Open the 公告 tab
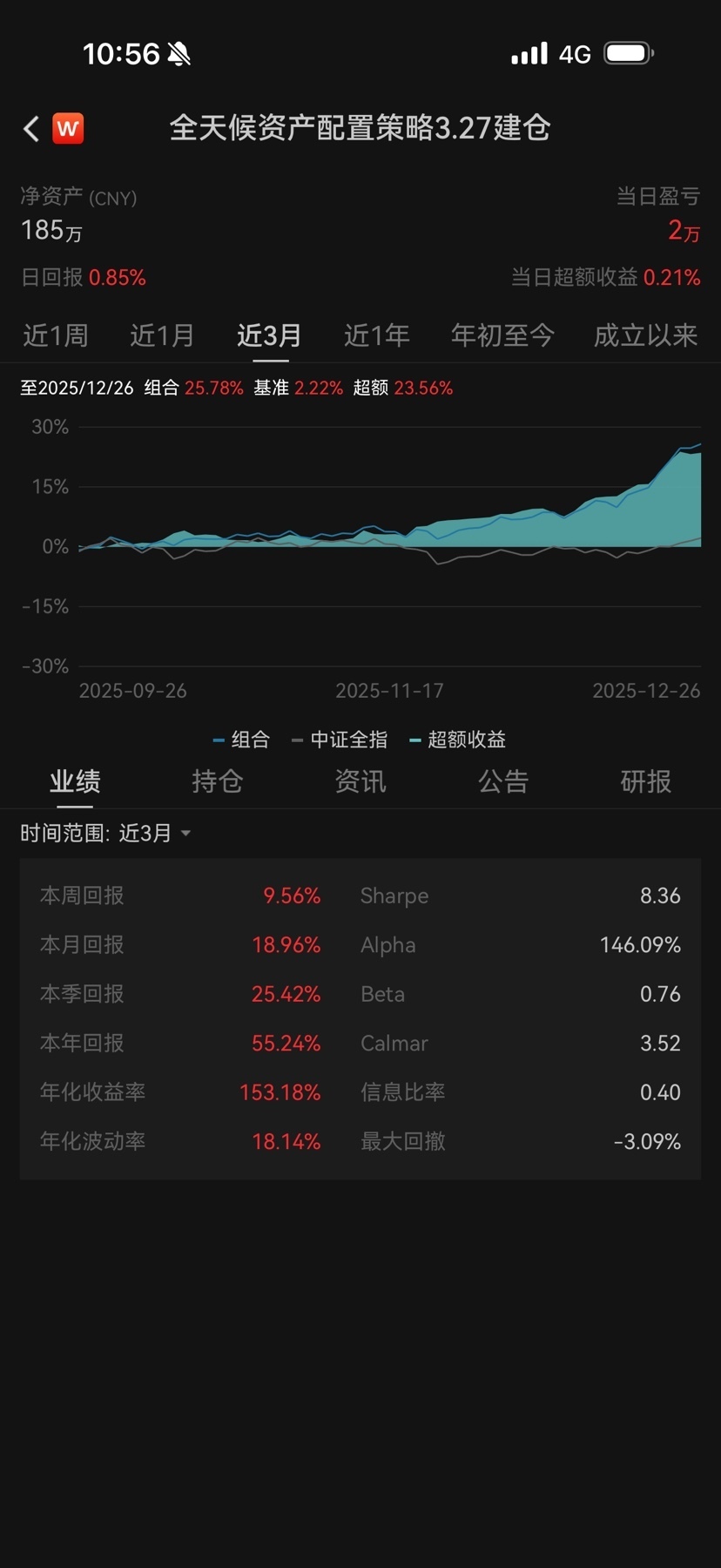This screenshot has width=721, height=1568. pos(503,781)
